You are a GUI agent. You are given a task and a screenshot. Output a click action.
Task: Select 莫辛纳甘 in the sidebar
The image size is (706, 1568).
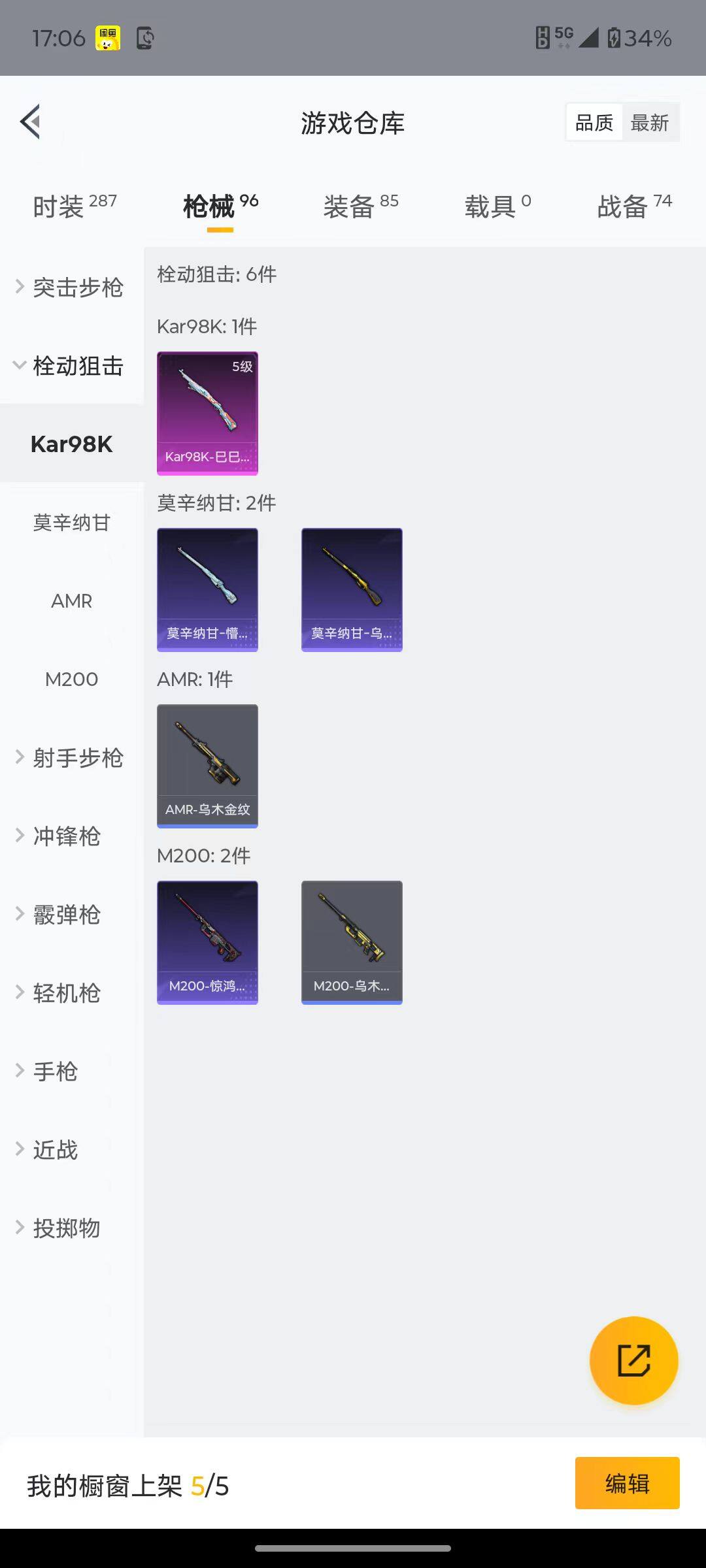(x=72, y=523)
